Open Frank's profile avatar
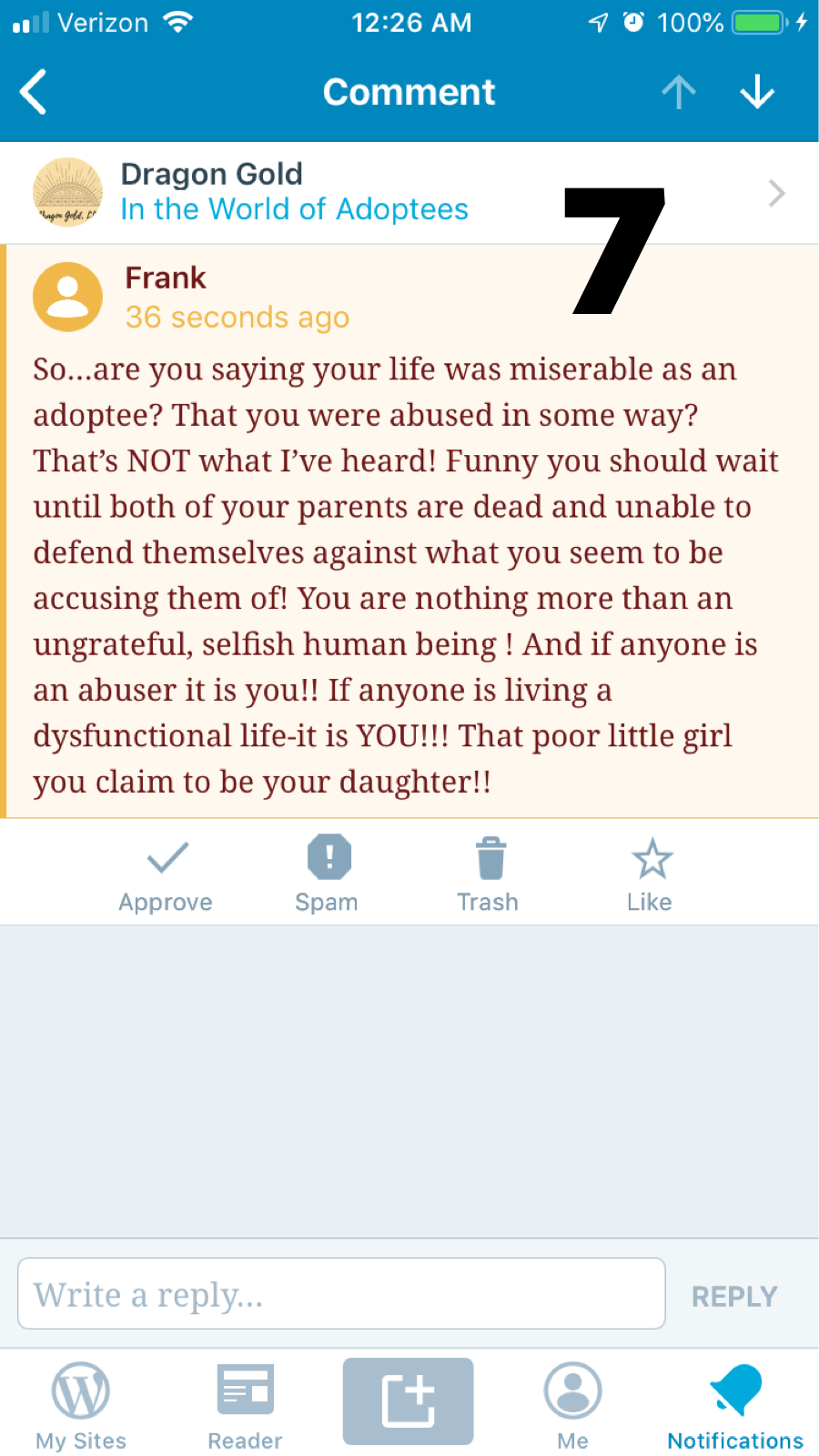Image resolution: width=819 pixels, height=1456 pixels. point(67,297)
